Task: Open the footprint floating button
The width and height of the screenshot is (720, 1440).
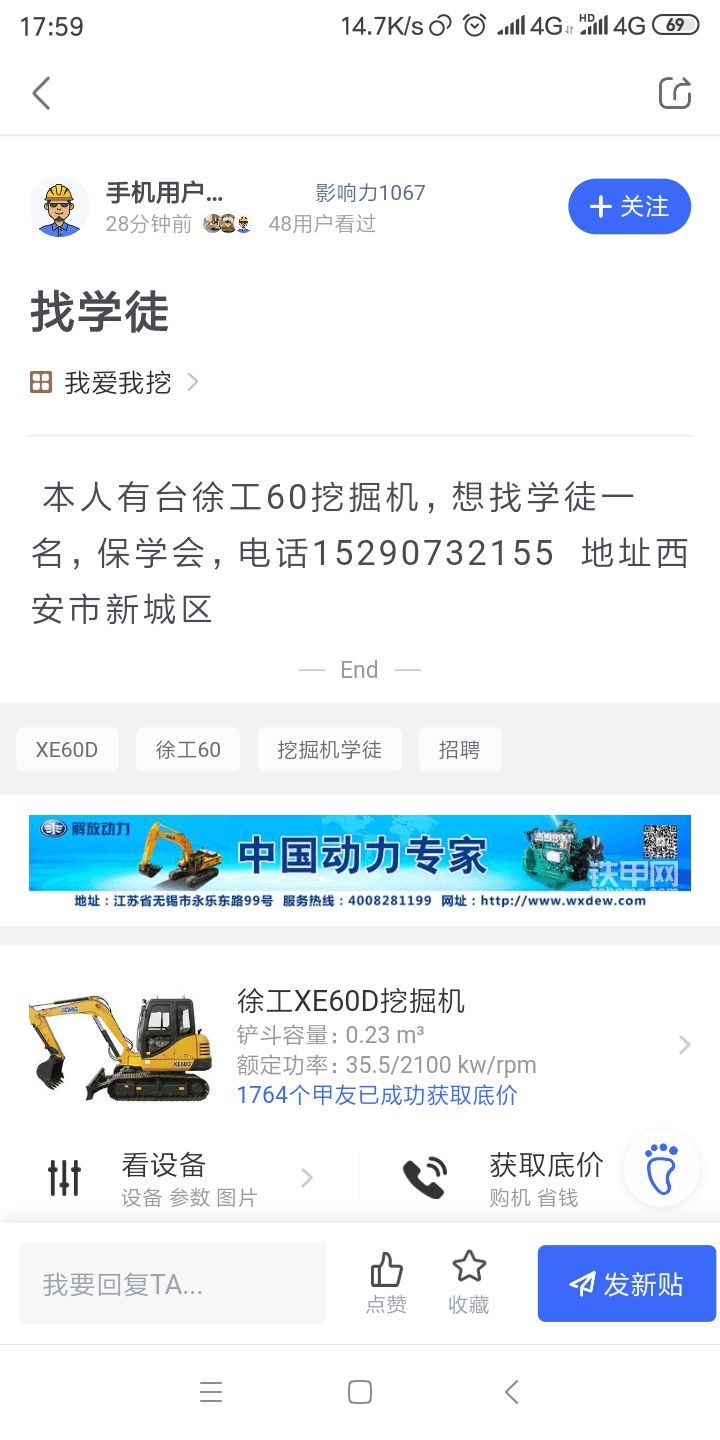Action: [x=661, y=1169]
